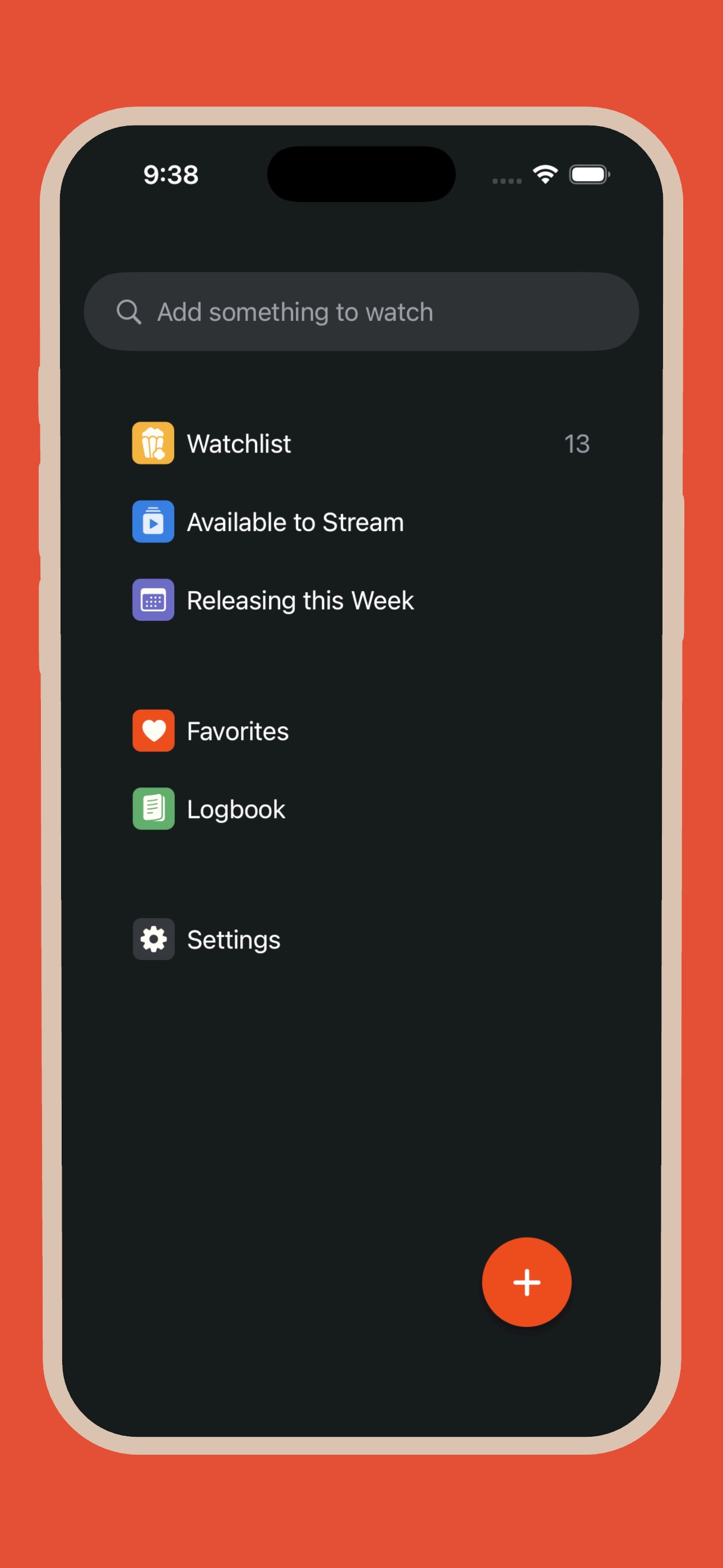The height and width of the screenshot is (1568, 723).
Task: View Releasing this Week
Action: point(299,601)
